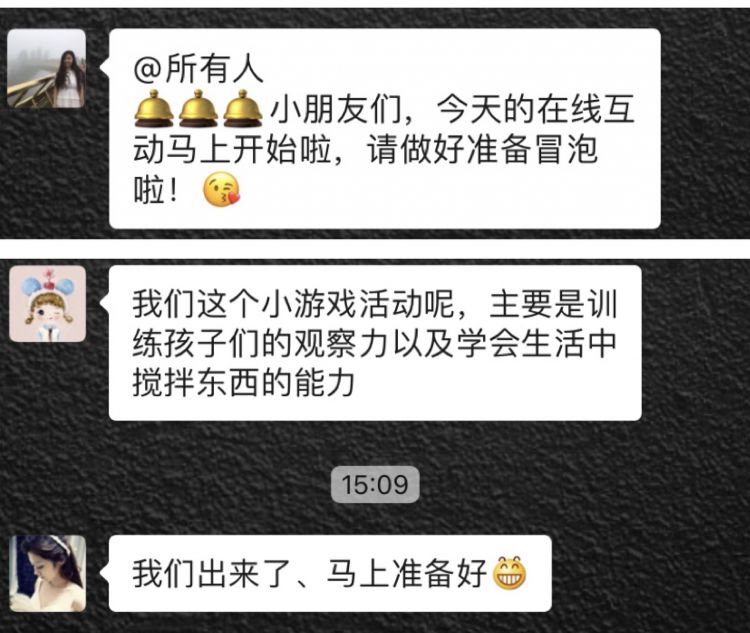The height and width of the screenshot is (633, 750).
Task: Open profile of the @所有人 message sender
Action: tap(47, 68)
